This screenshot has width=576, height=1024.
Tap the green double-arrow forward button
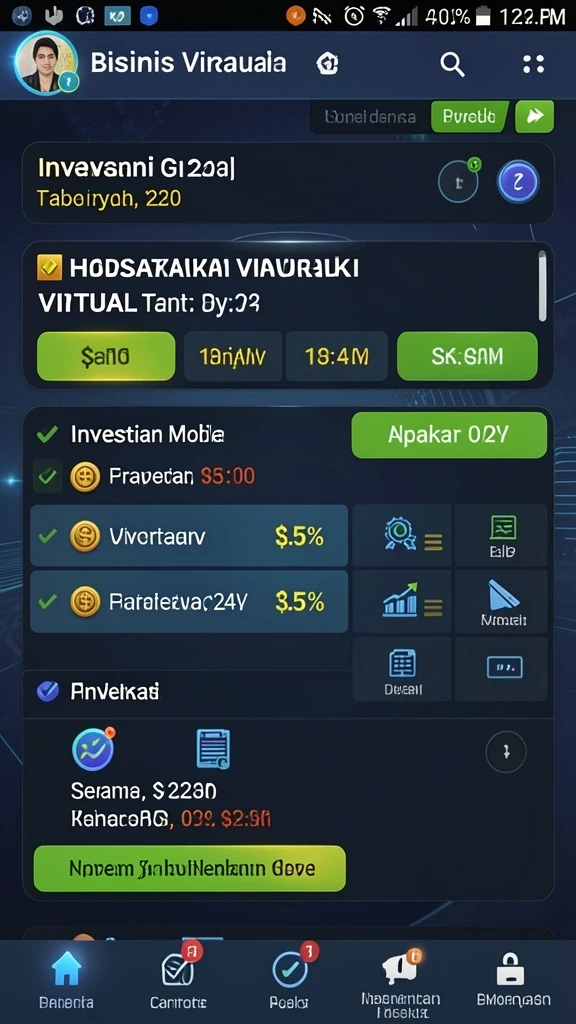coord(534,117)
